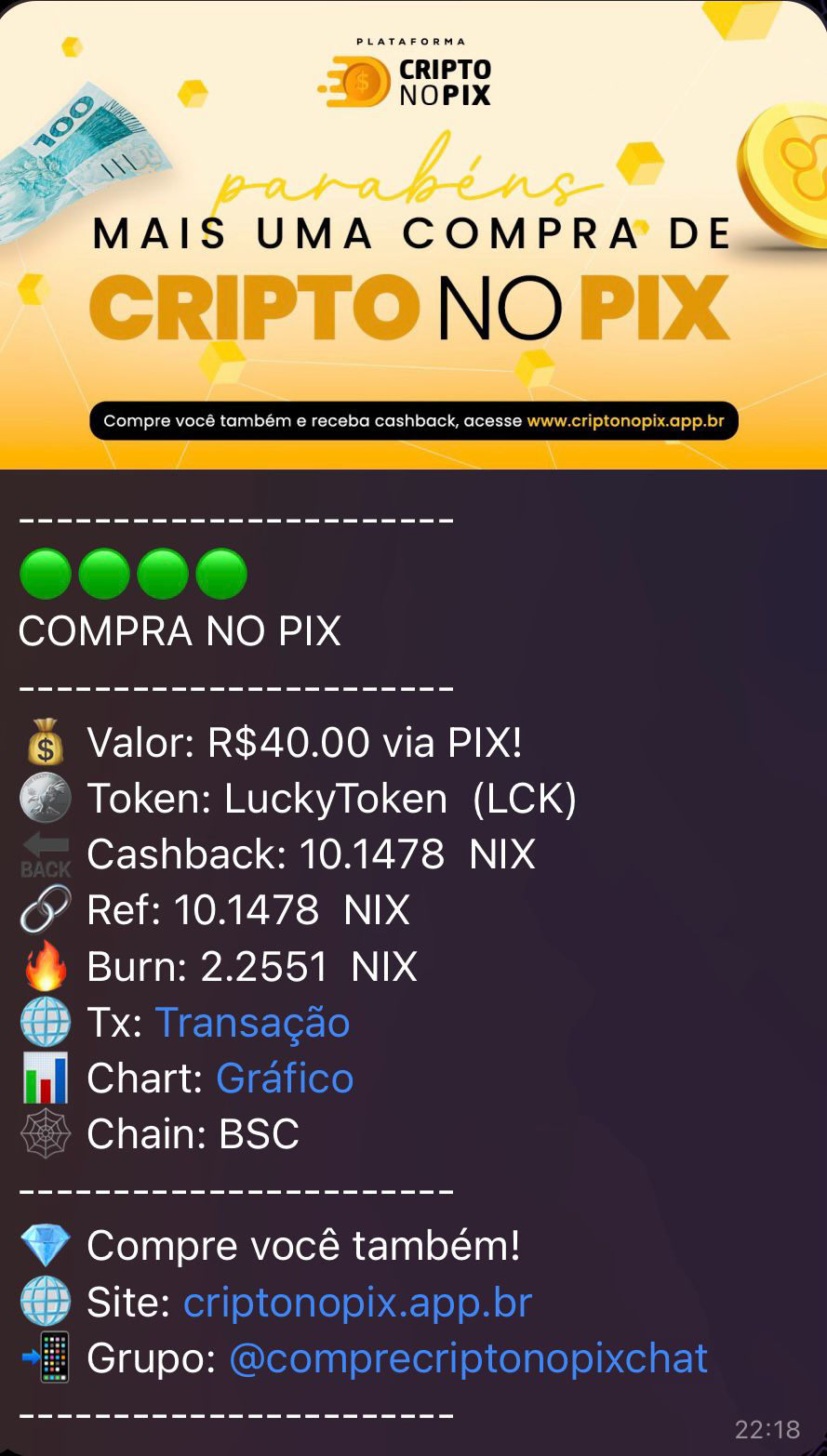
Task: Open the Cripto no Pix banner image
Action: [413, 234]
